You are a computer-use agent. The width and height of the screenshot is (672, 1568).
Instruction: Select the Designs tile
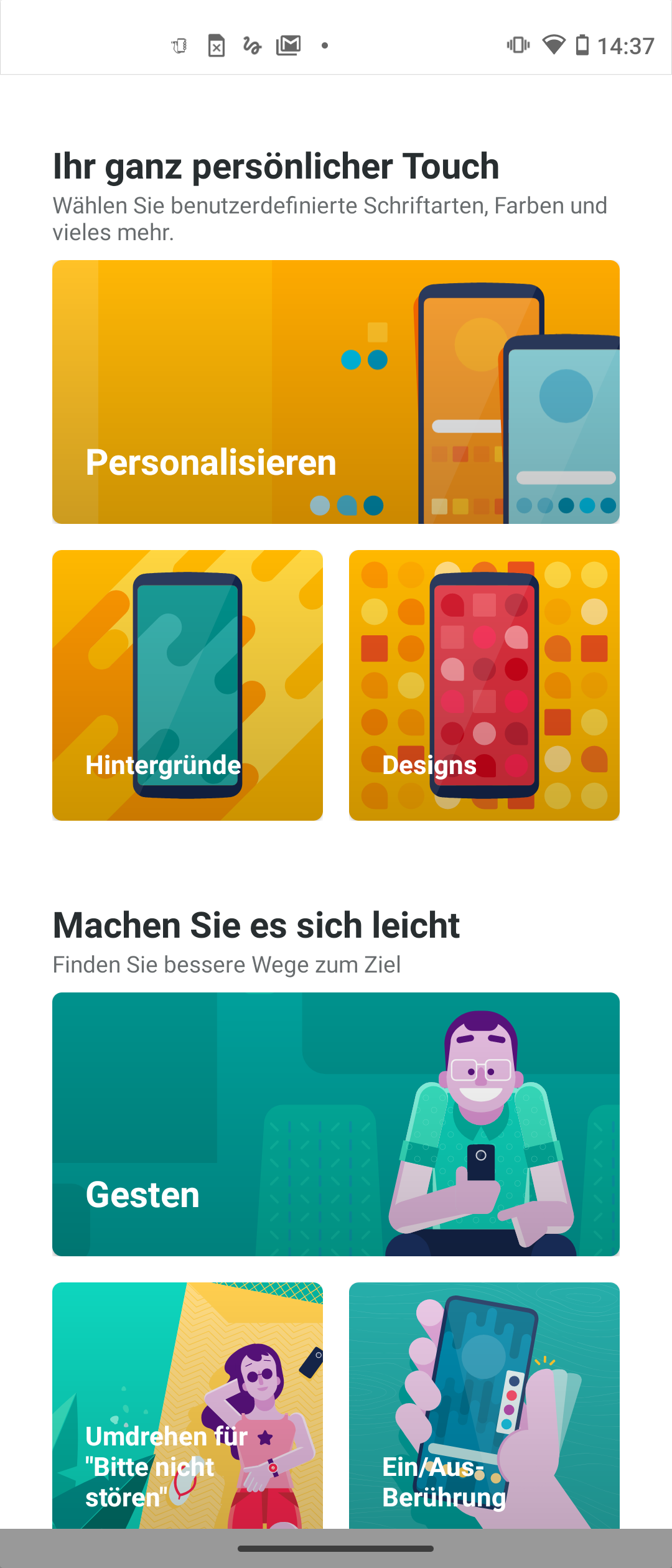484,685
